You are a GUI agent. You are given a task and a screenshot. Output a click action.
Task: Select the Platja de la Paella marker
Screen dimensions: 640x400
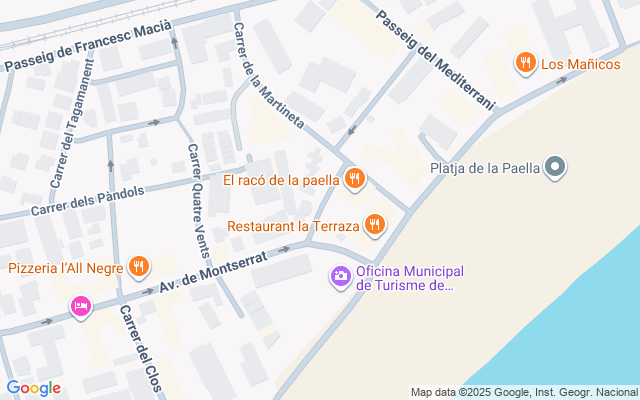click(557, 168)
